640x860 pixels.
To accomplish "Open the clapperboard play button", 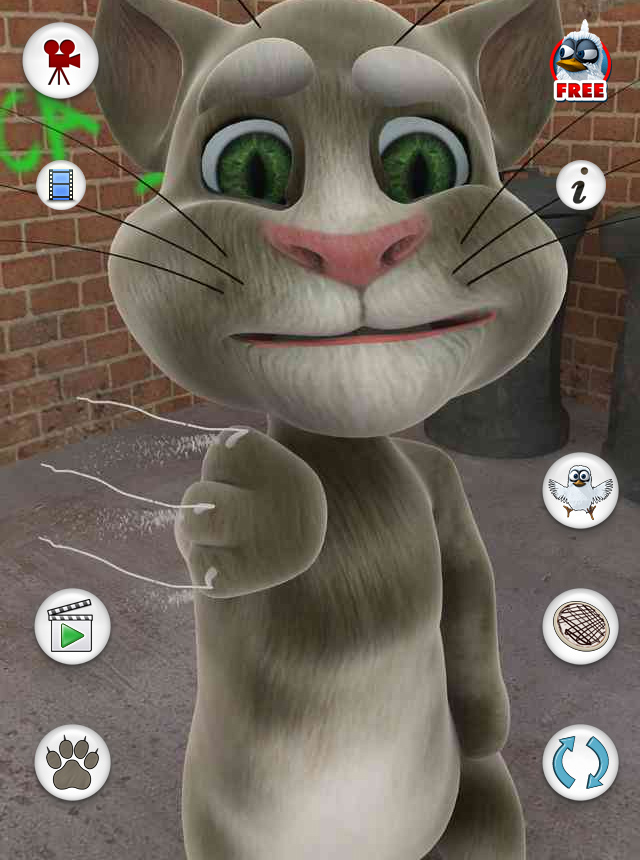I will click(72, 626).
